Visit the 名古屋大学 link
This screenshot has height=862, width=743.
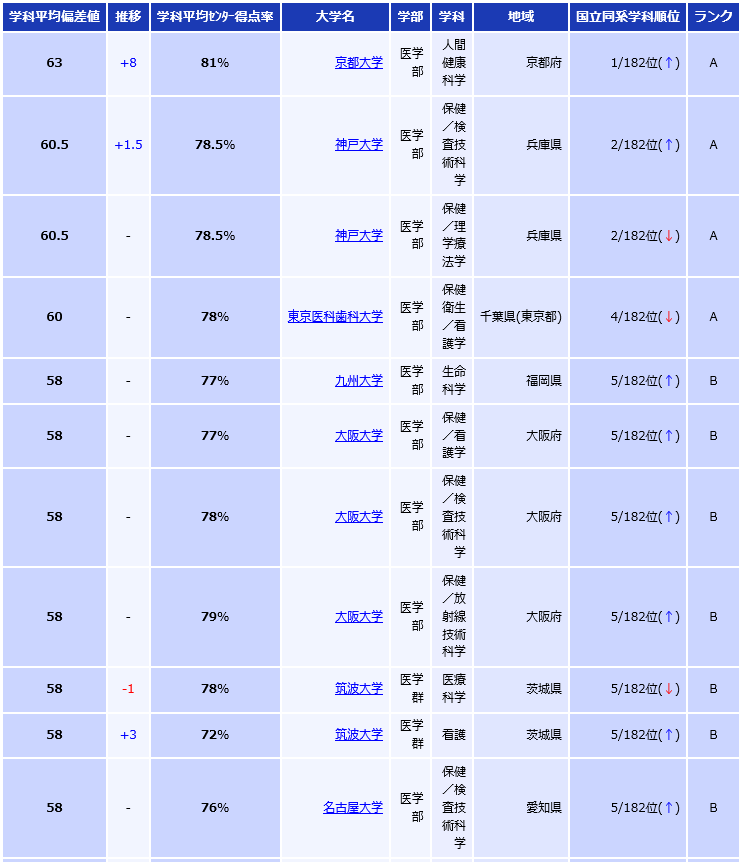point(352,808)
